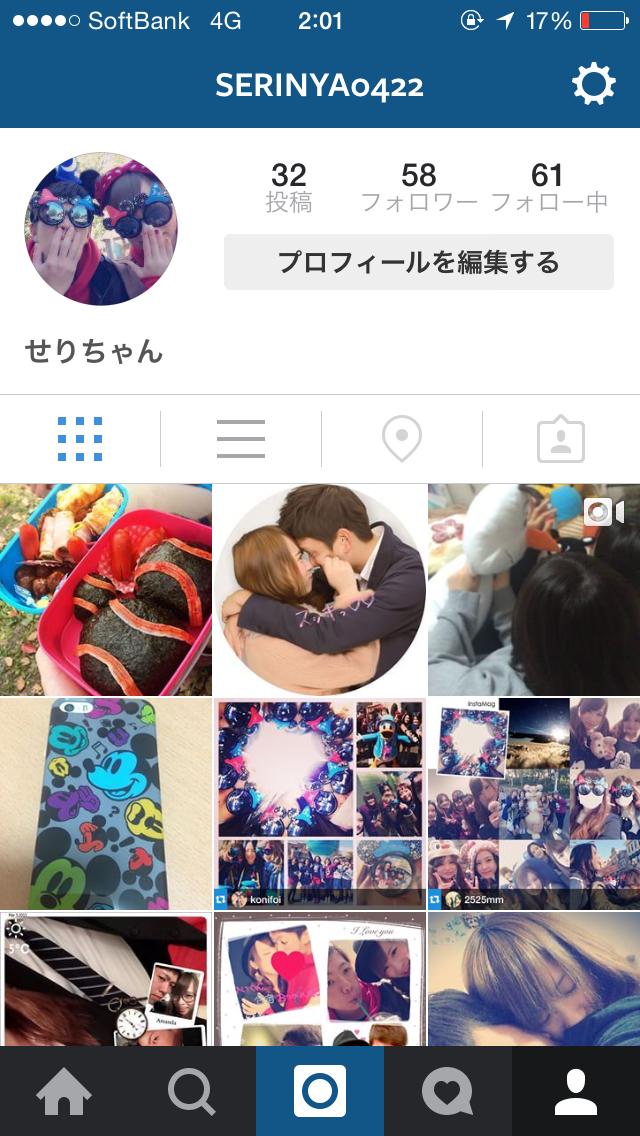Play the video post with camera badge

[534, 590]
